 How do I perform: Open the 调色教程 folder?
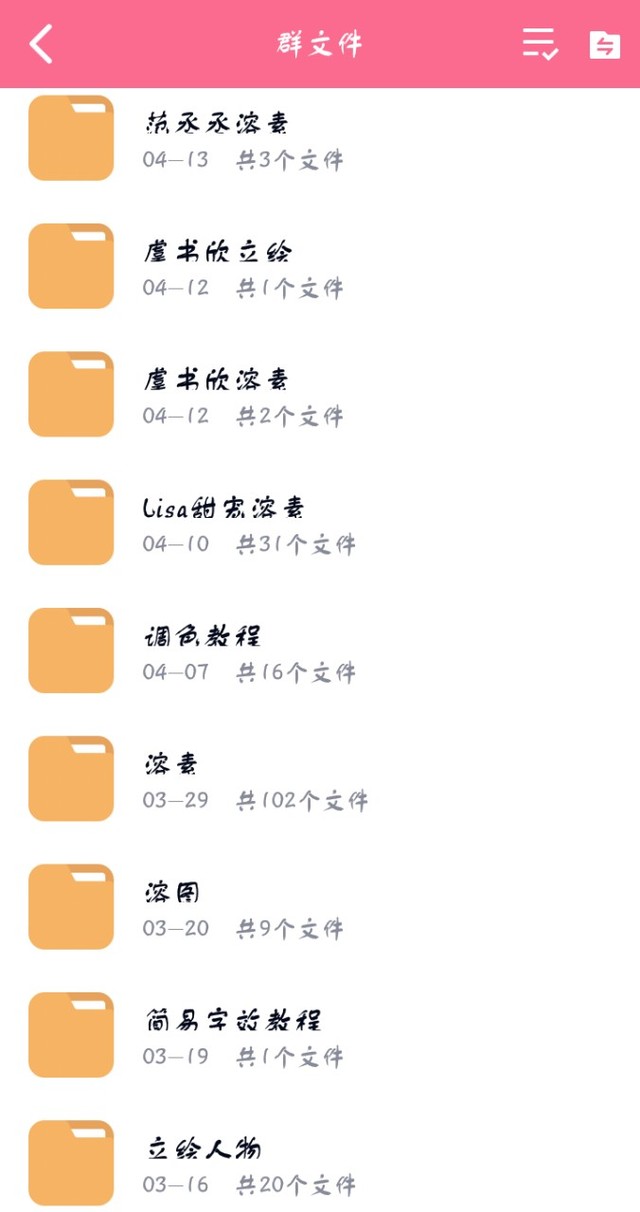pos(320,650)
